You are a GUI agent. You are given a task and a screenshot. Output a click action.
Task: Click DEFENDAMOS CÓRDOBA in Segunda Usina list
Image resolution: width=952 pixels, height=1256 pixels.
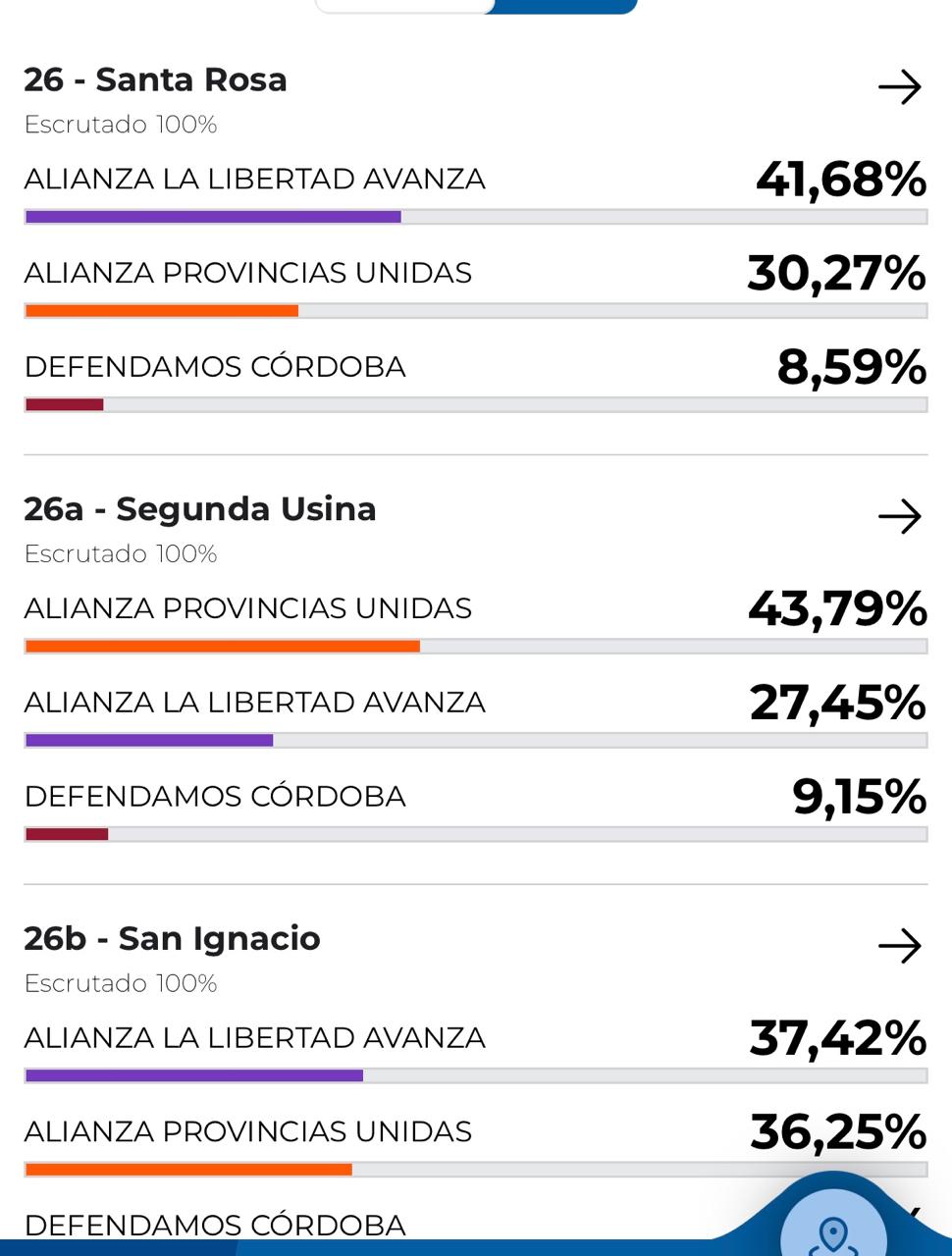(214, 796)
